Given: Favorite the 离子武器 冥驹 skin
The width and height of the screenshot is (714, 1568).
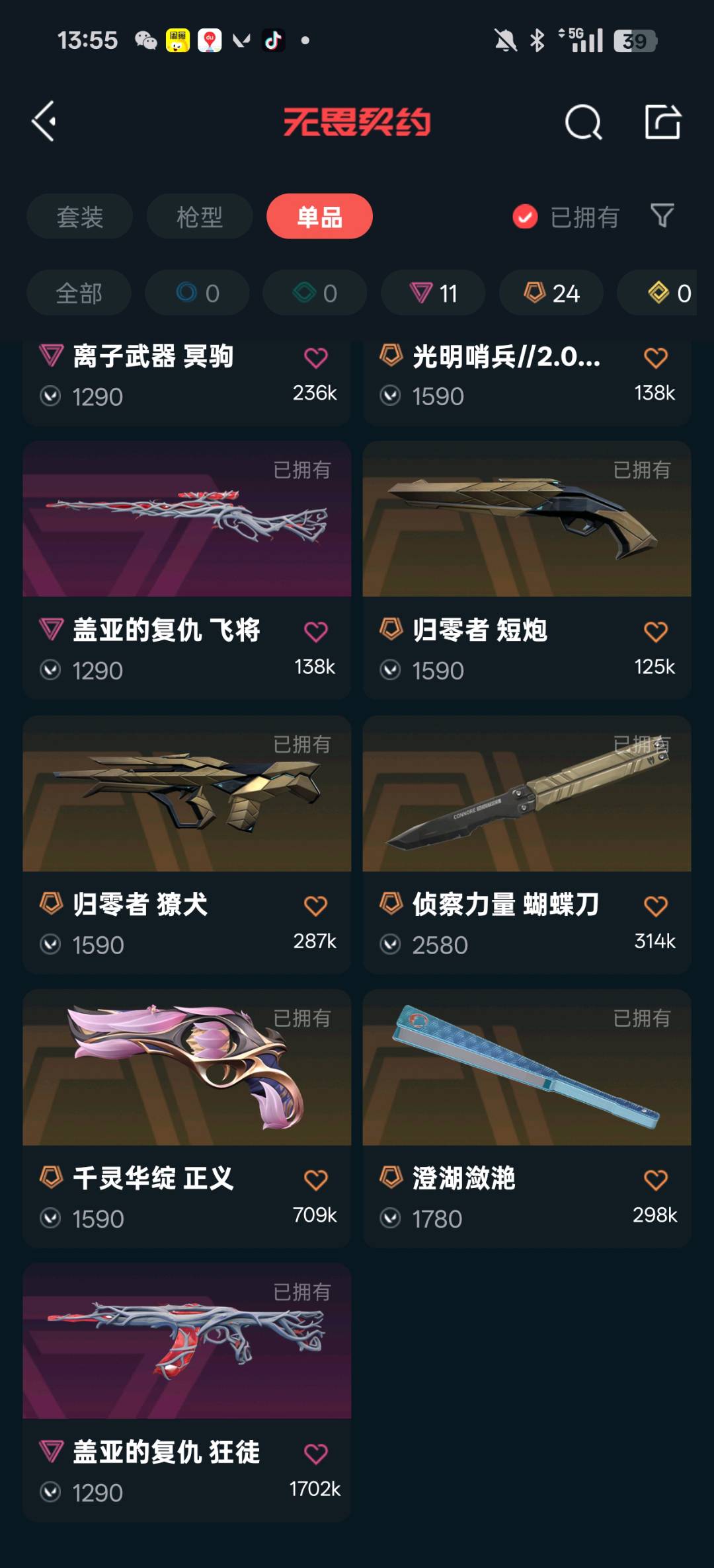Looking at the screenshot, I should (316, 357).
